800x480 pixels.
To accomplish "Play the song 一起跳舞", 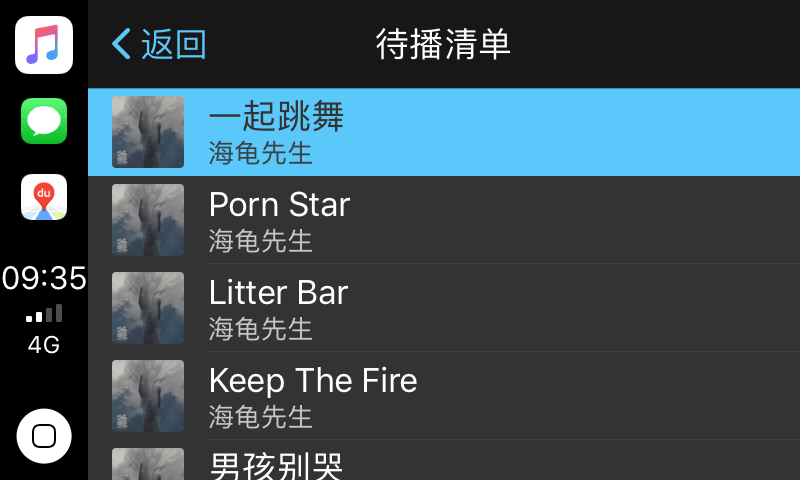I will [x=443, y=132].
